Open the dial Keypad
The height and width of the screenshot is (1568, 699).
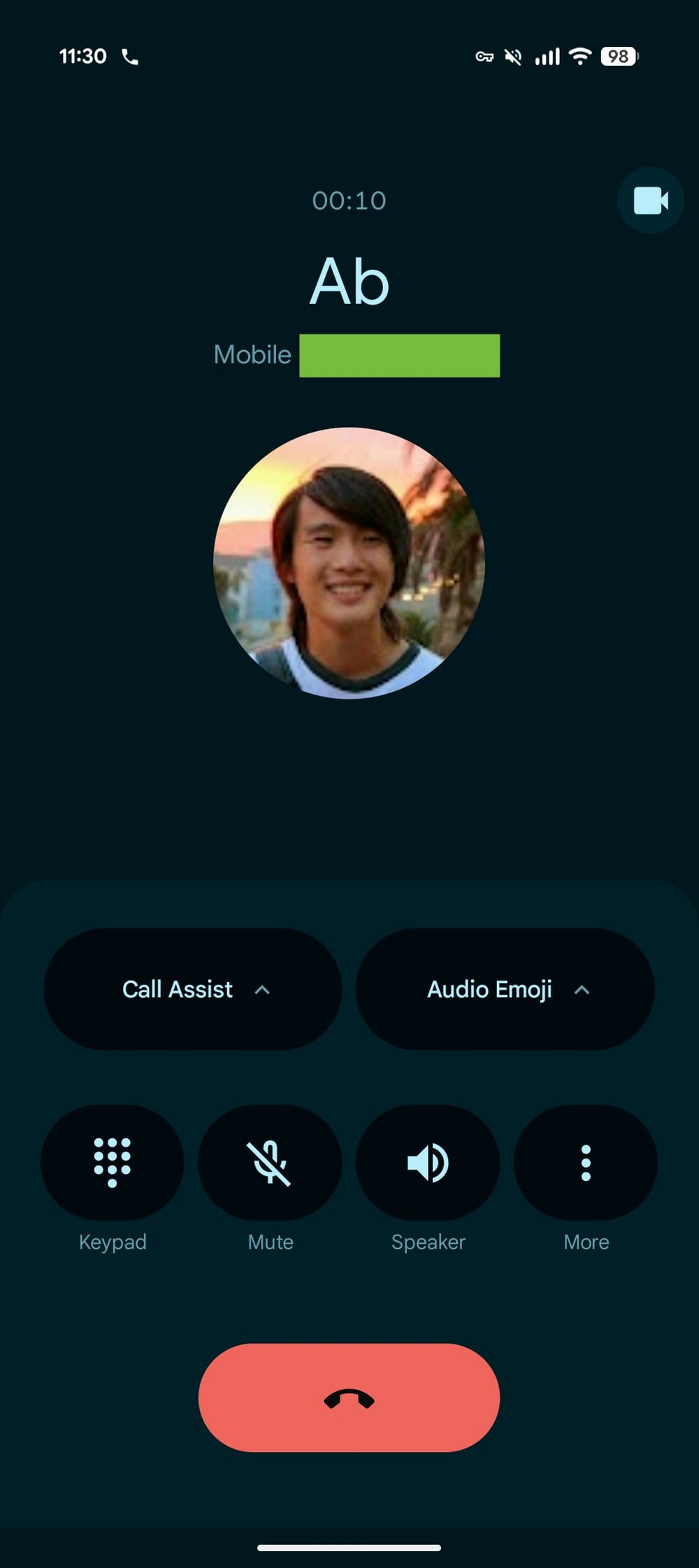click(113, 1162)
